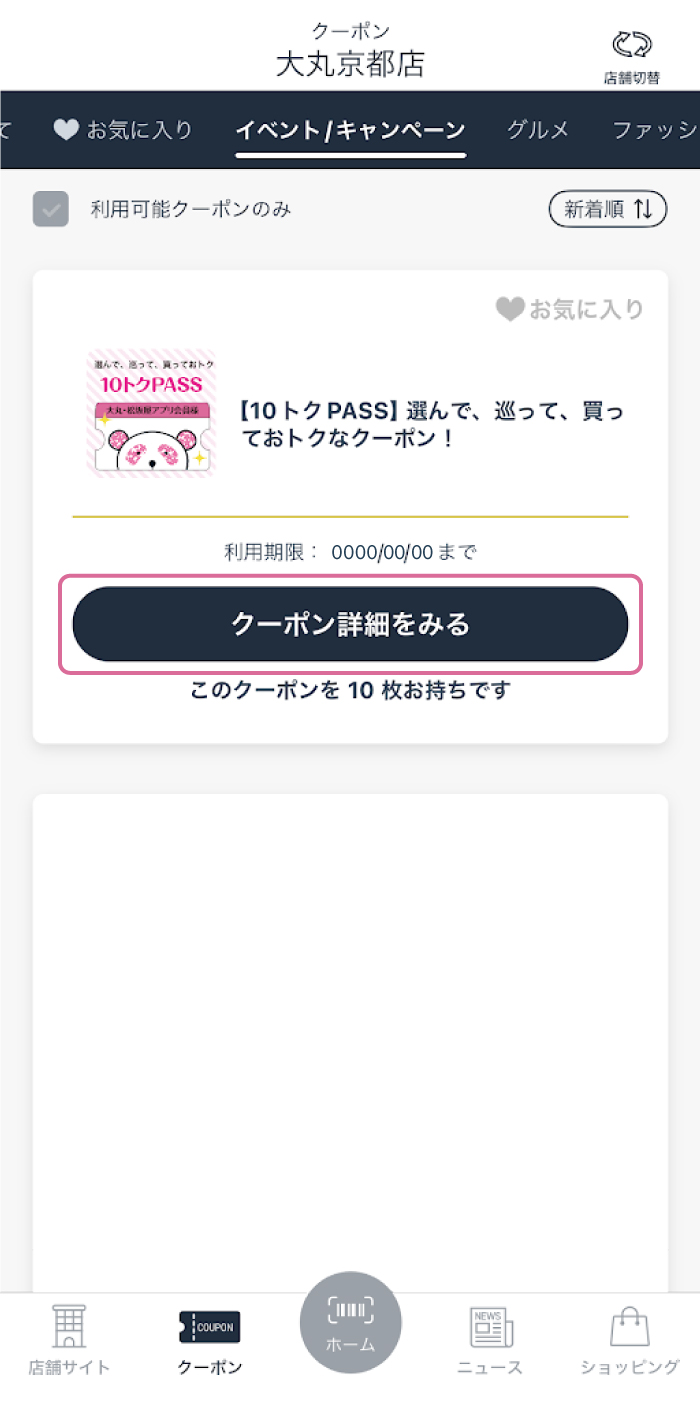
Task: Switch to the ニュース tab
Action: click(490, 1341)
